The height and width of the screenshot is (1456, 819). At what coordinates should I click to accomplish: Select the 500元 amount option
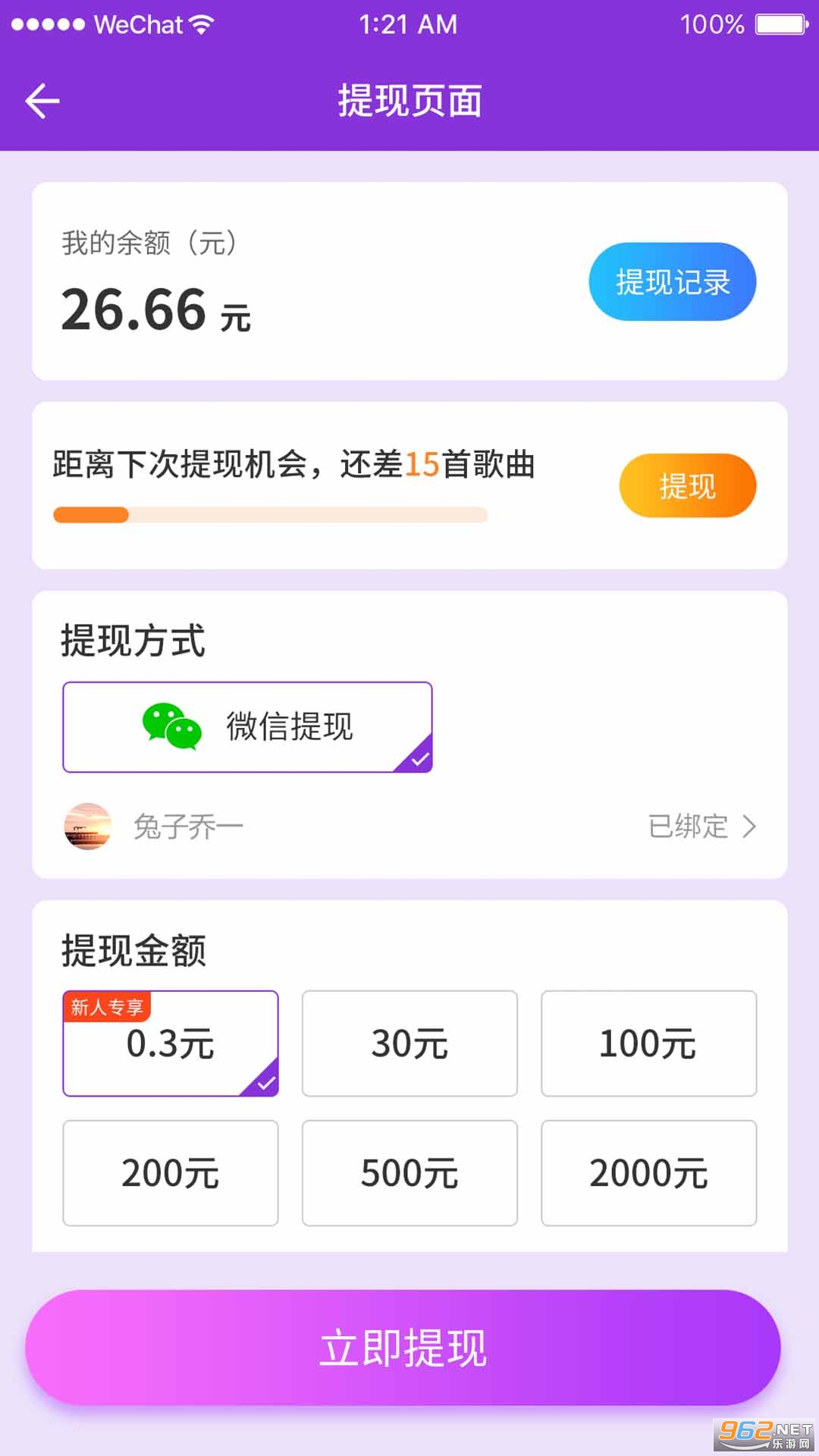[x=409, y=1173]
